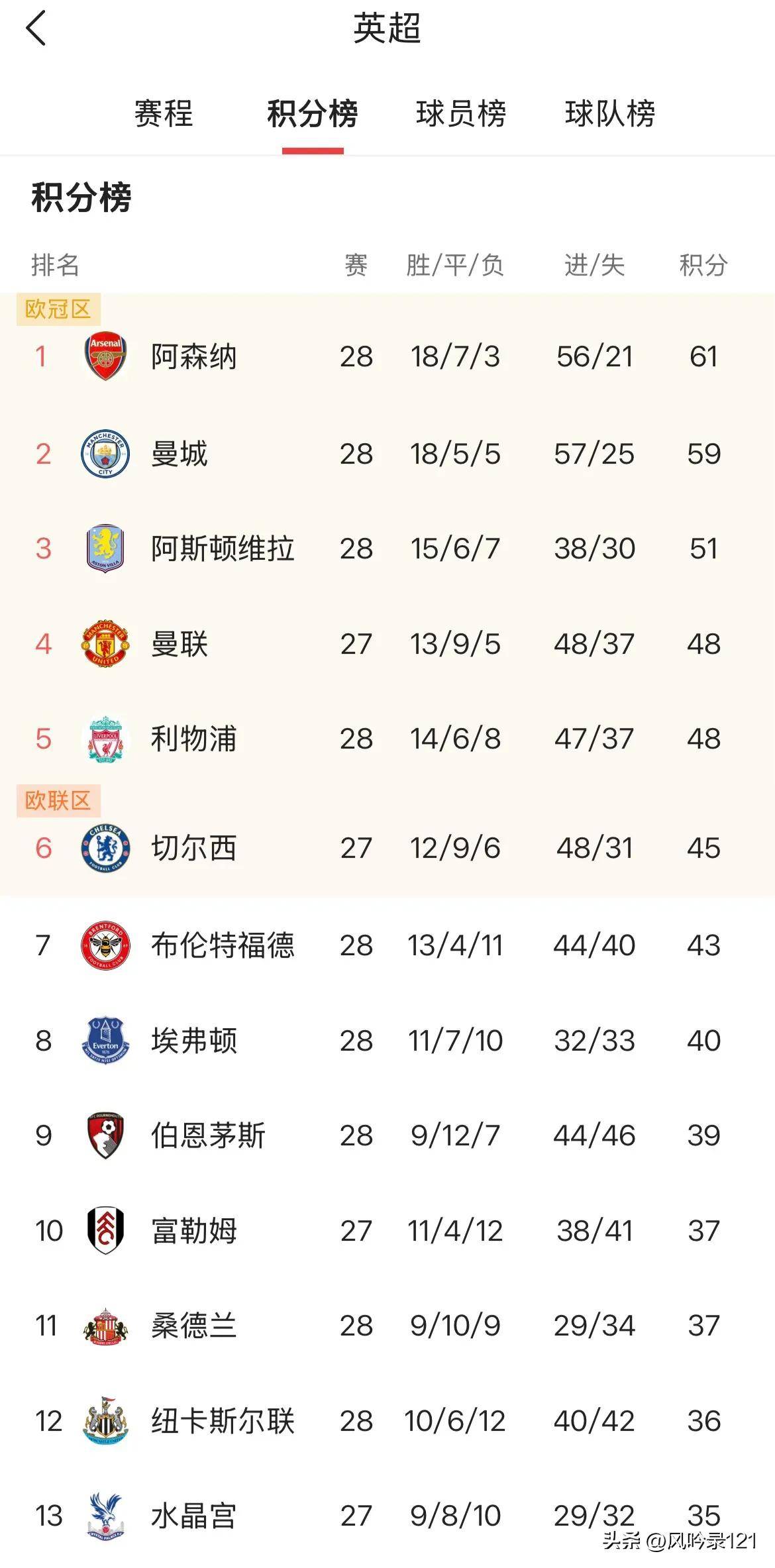Open the 水晶宫 team row
The image size is (775, 1568).
coord(193,1516)
